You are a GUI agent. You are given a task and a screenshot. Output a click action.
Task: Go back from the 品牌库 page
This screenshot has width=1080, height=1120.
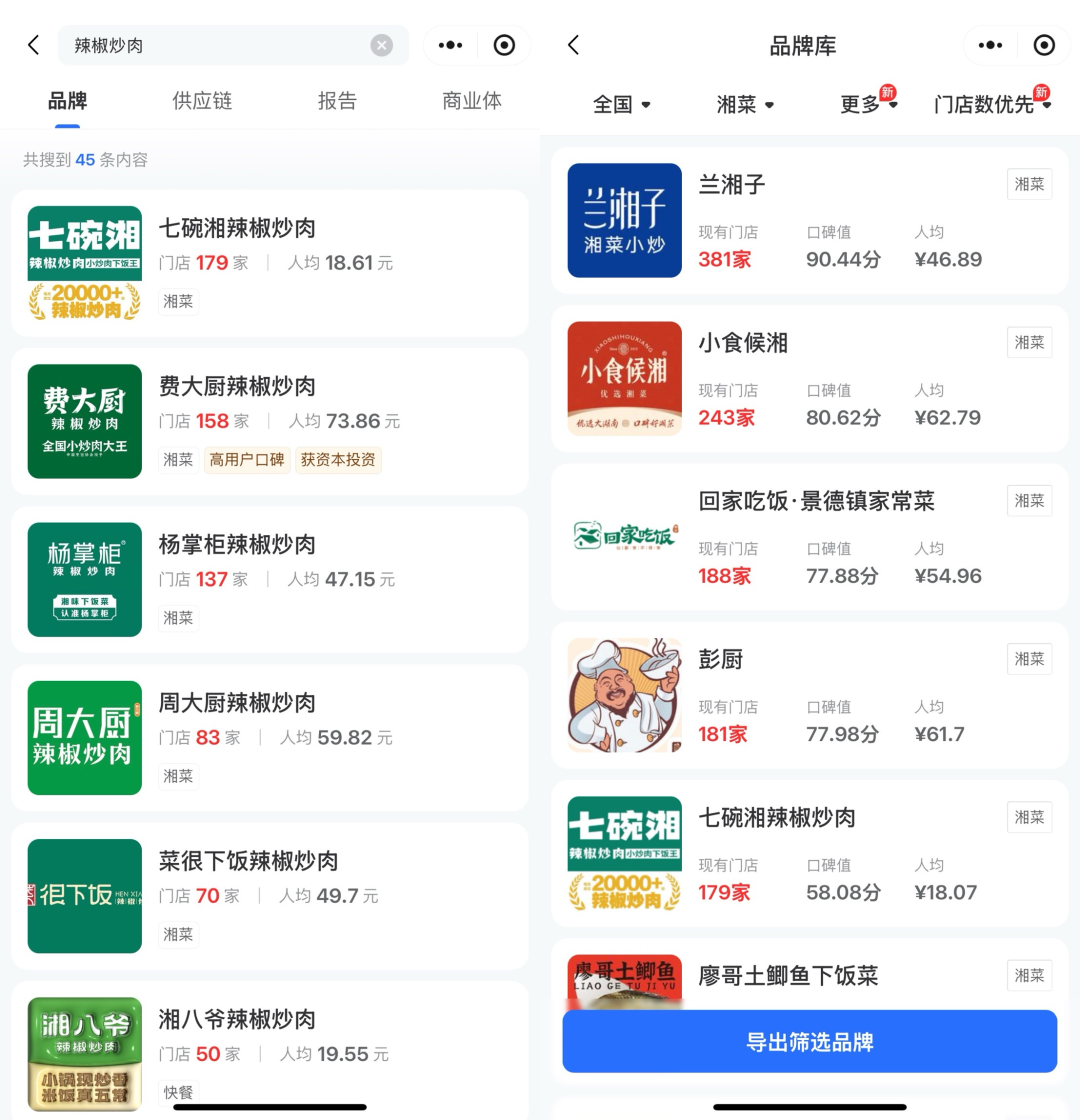[573, 45]
